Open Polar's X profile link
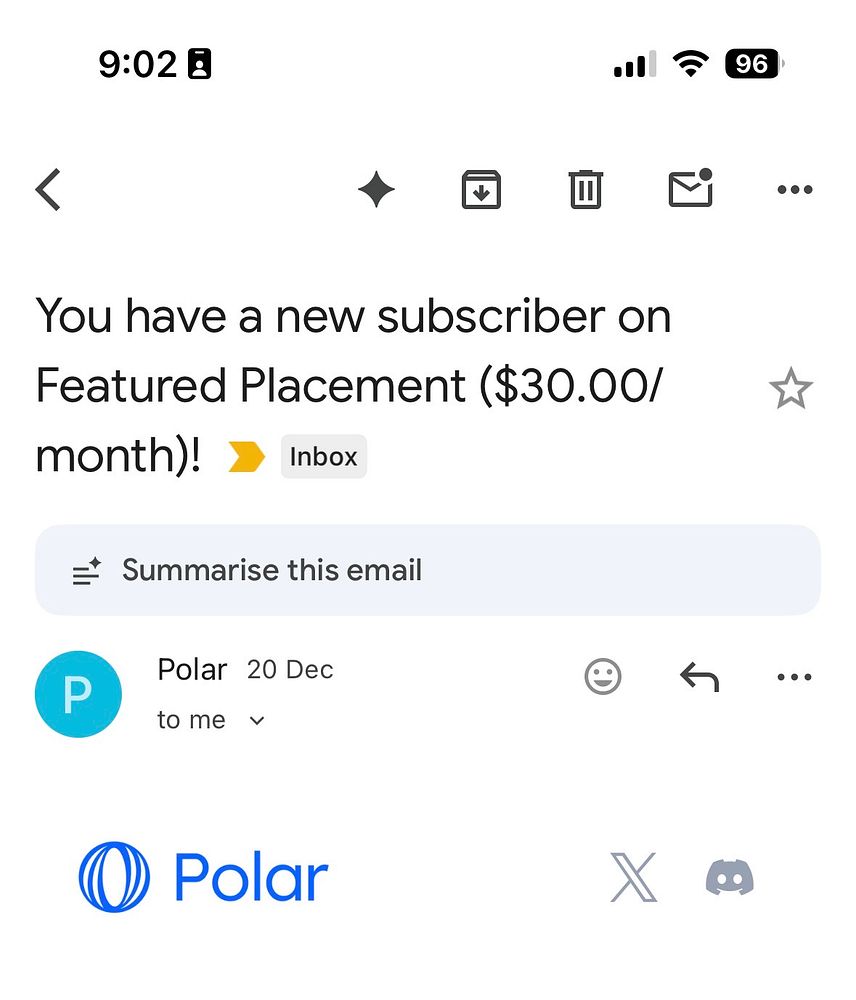This screenshot has width=856, height=1000. point(634,877)
